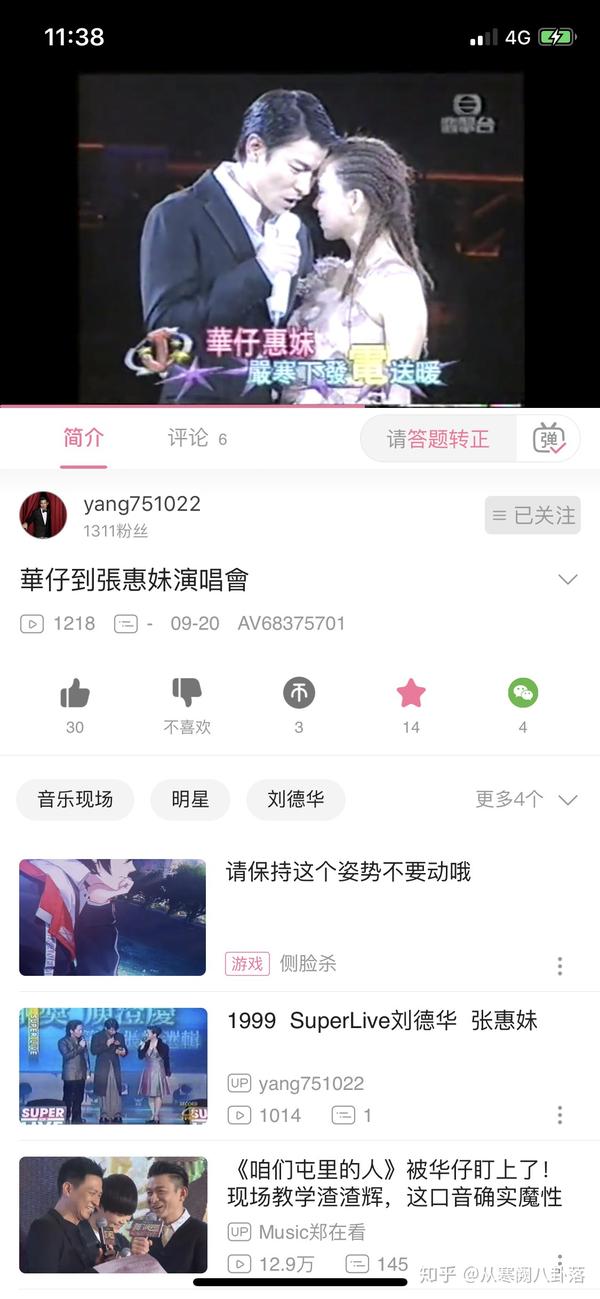Toggle the favorite star
The image size is (600, 1299).
411,693
